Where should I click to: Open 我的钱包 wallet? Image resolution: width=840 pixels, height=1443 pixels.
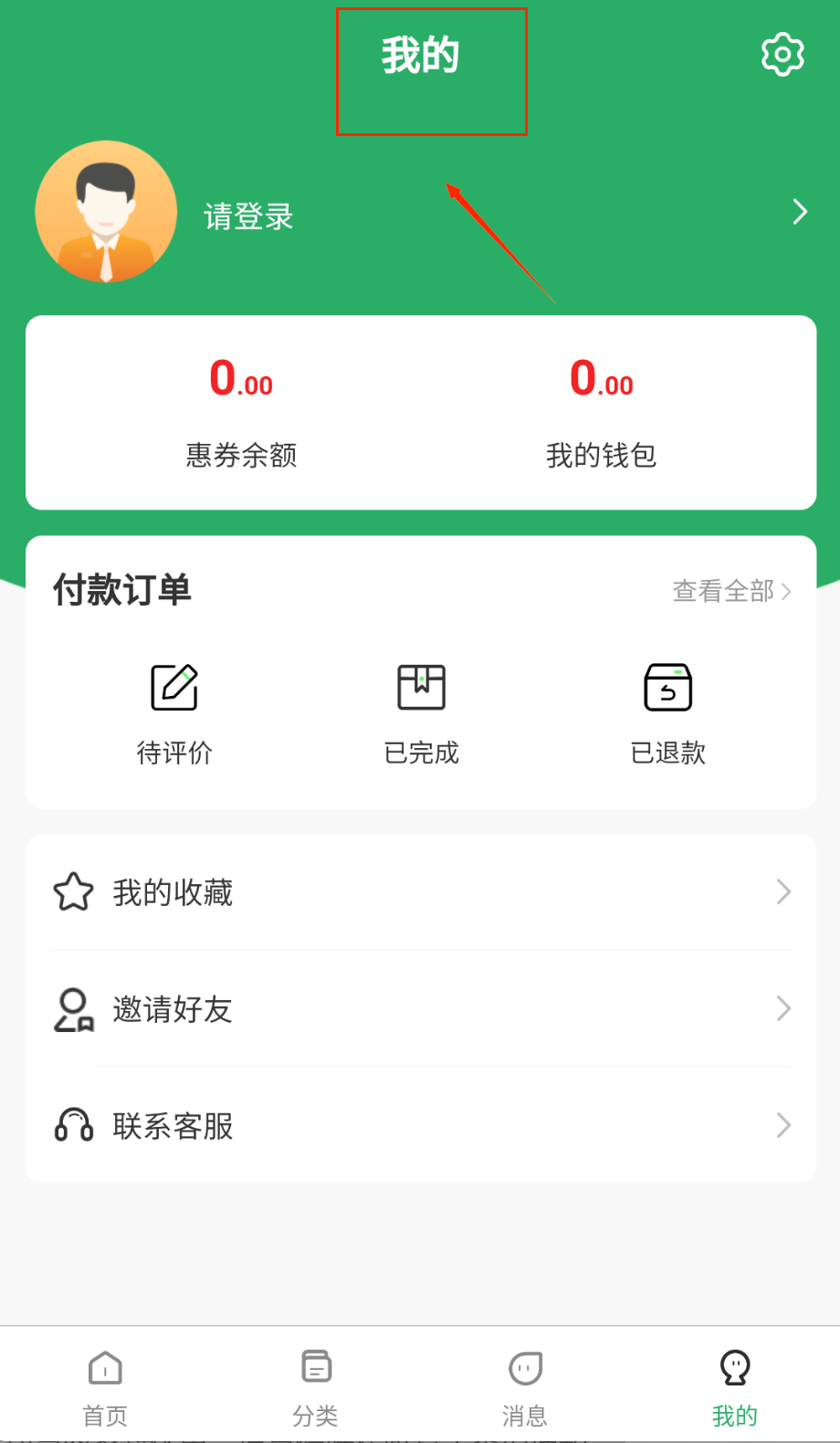click(x=601, y=413)
